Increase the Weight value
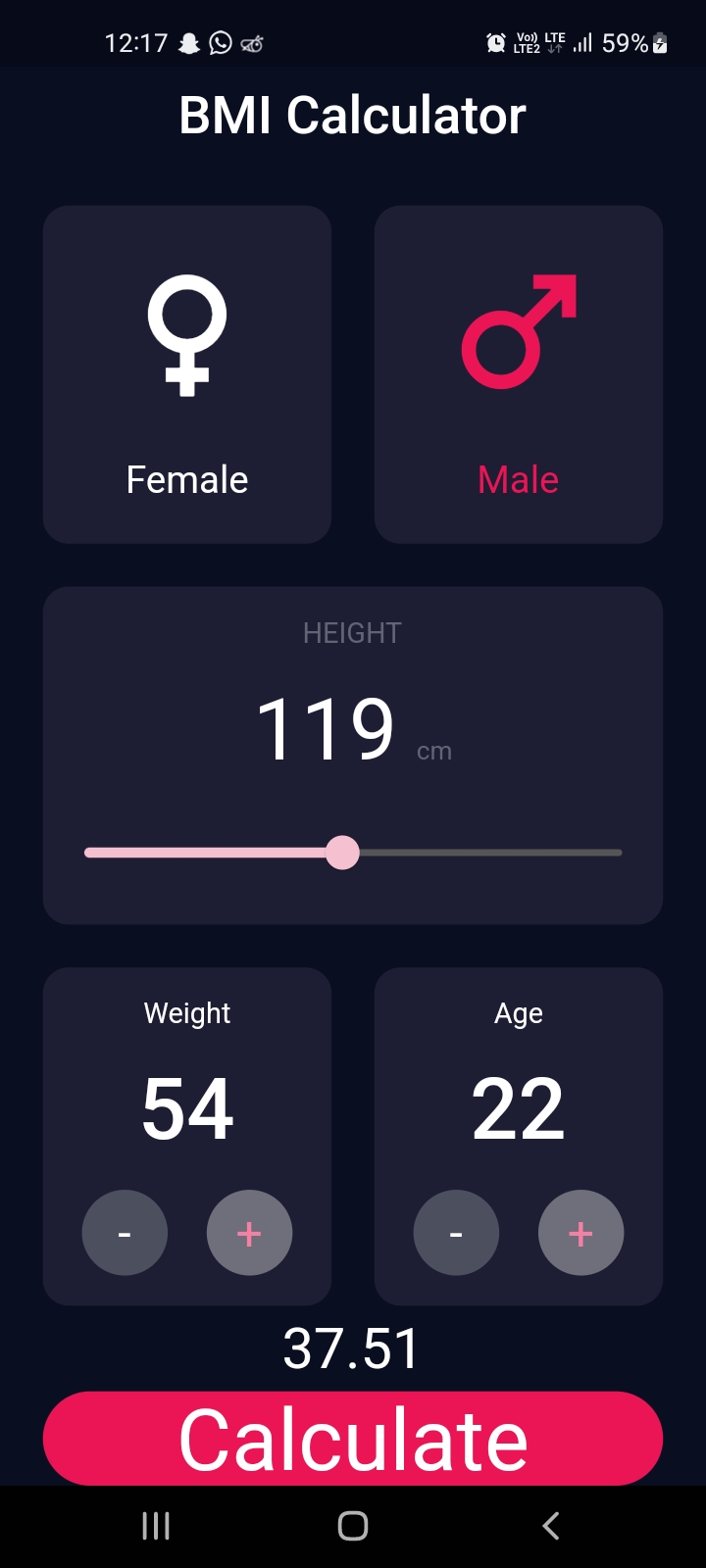The height and width of the screenshot is (1568, 706). [x=249, y=1233]
